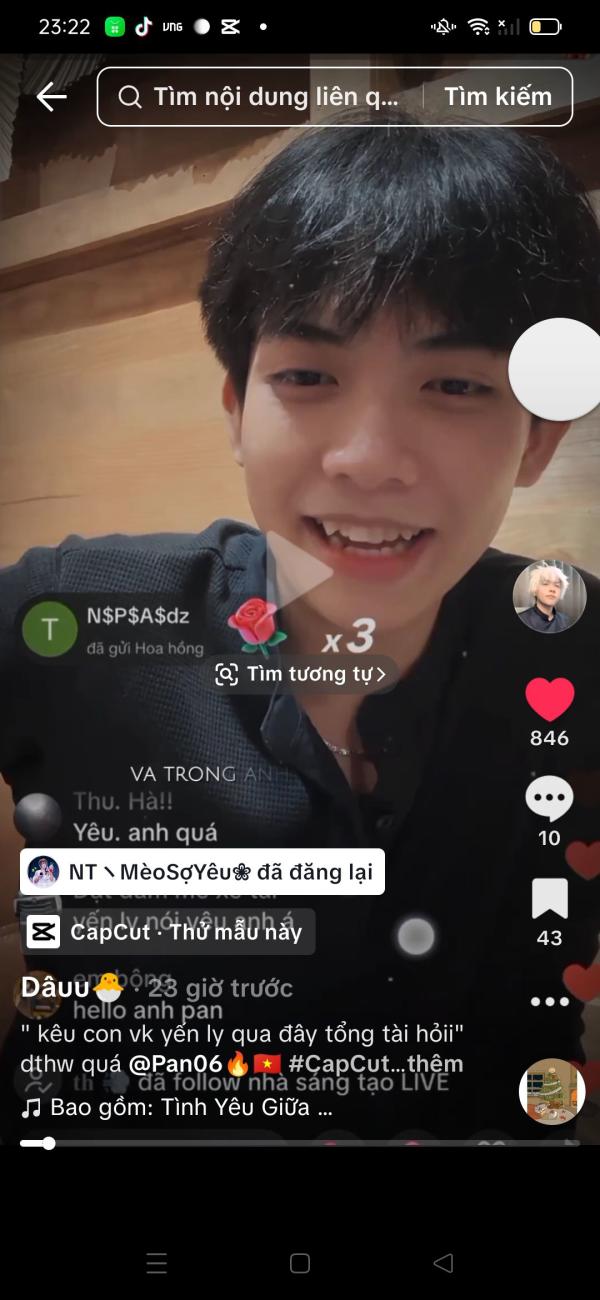Tap the 'Tìm kiếm' search button
Viewport: 600px width, 1300px height.
tap(497, 97)
